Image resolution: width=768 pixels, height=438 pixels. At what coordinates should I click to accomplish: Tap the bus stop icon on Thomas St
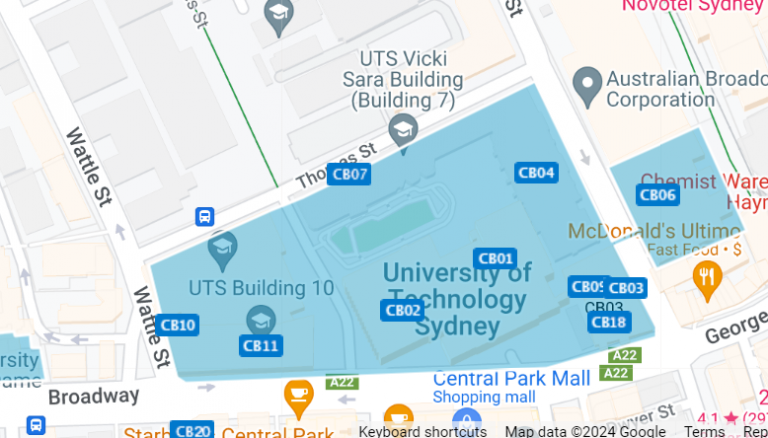(204, 216)
